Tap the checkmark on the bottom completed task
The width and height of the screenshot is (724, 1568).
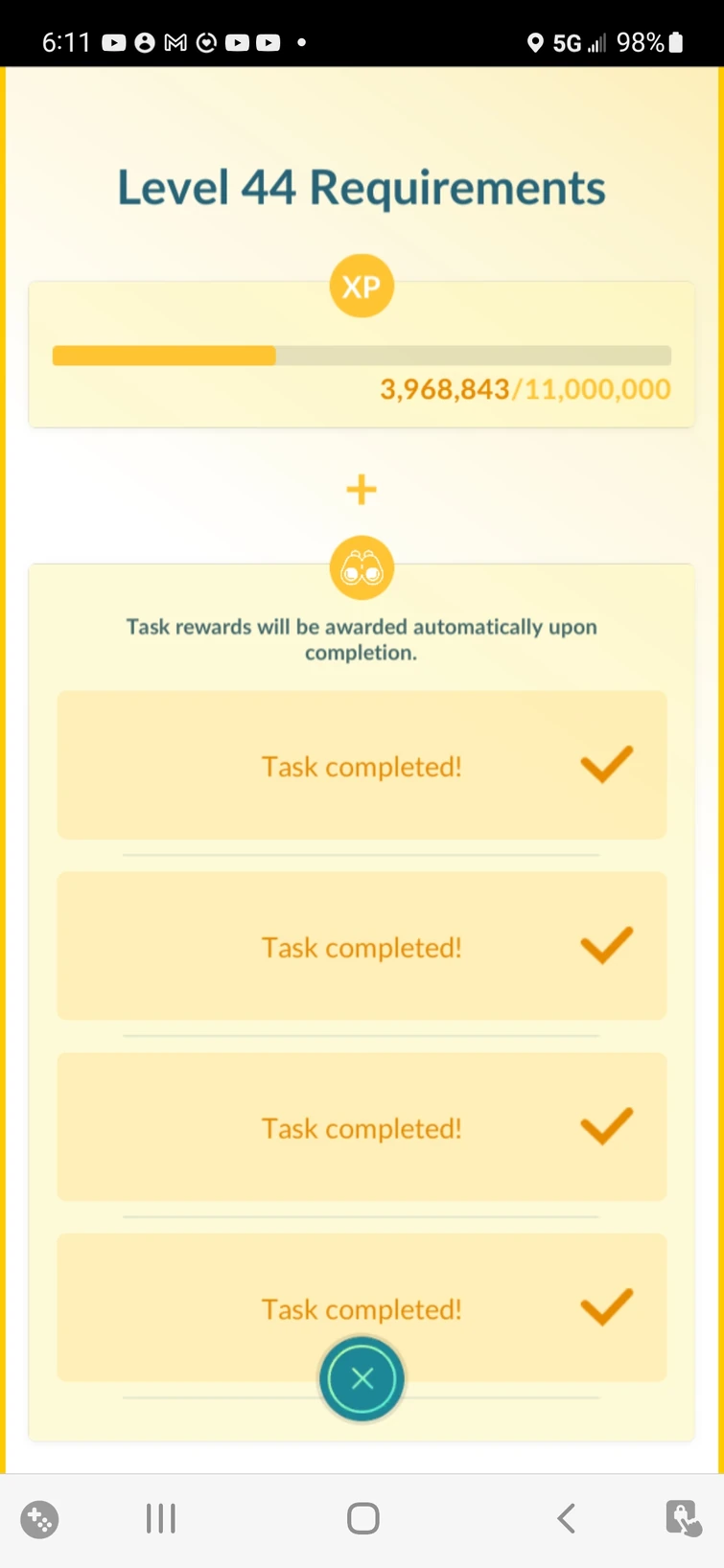point(606,1306)
